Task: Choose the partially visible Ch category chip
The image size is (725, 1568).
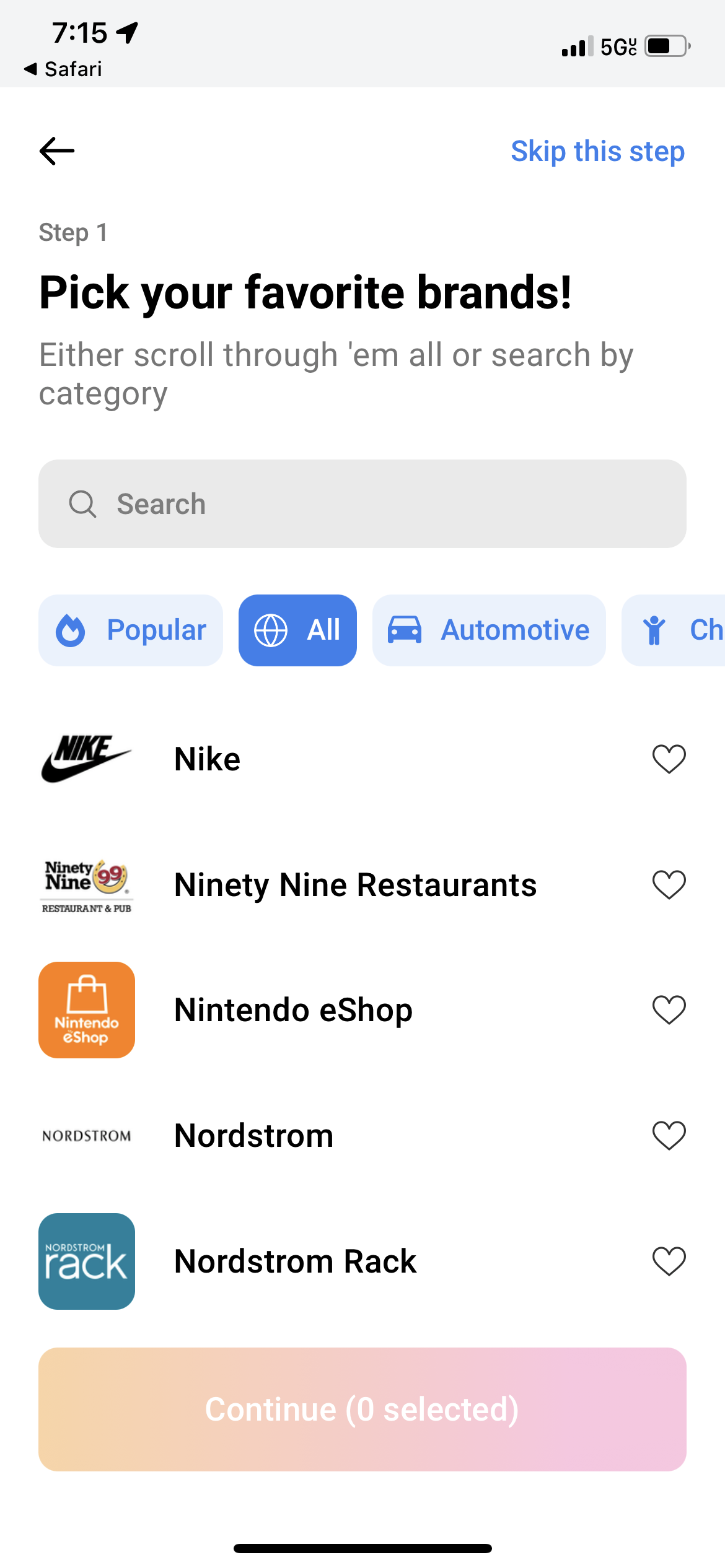Action: tap(674, 630)
